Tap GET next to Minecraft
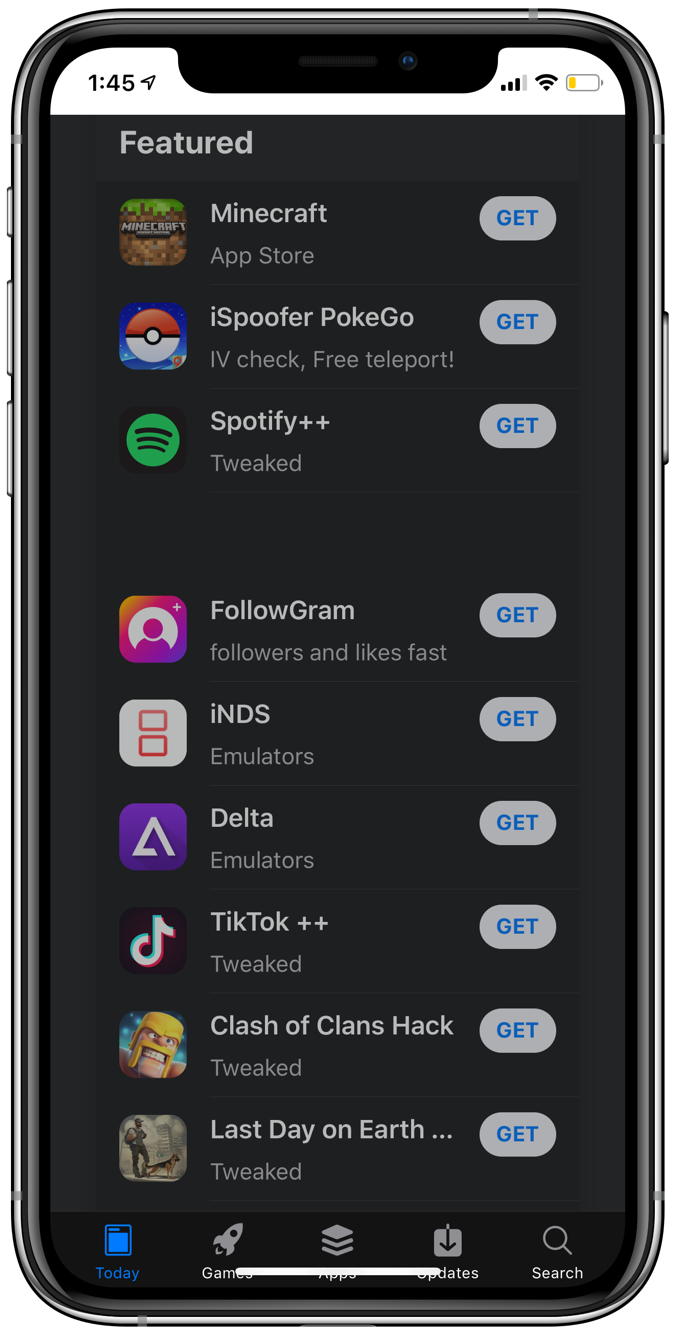The width and height of the screenshot is (675, 1336). [x=517, y=218]
